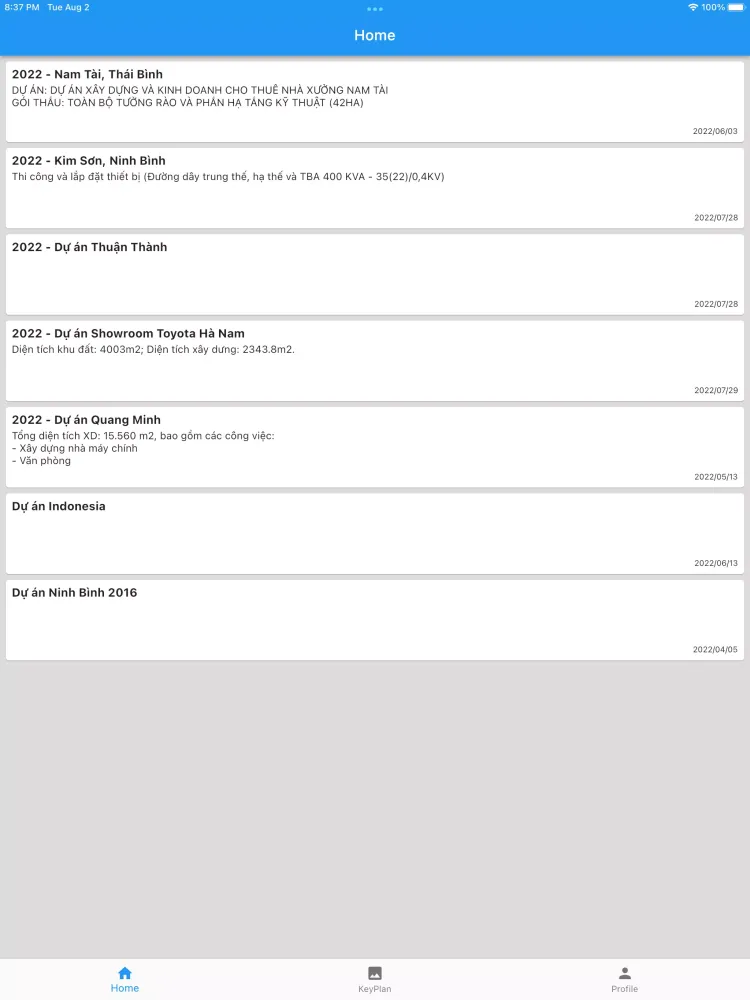The height and width of the screenshot is (1000, 750).
Task: Open the Dự án Indonesia project
Action: 375,533
